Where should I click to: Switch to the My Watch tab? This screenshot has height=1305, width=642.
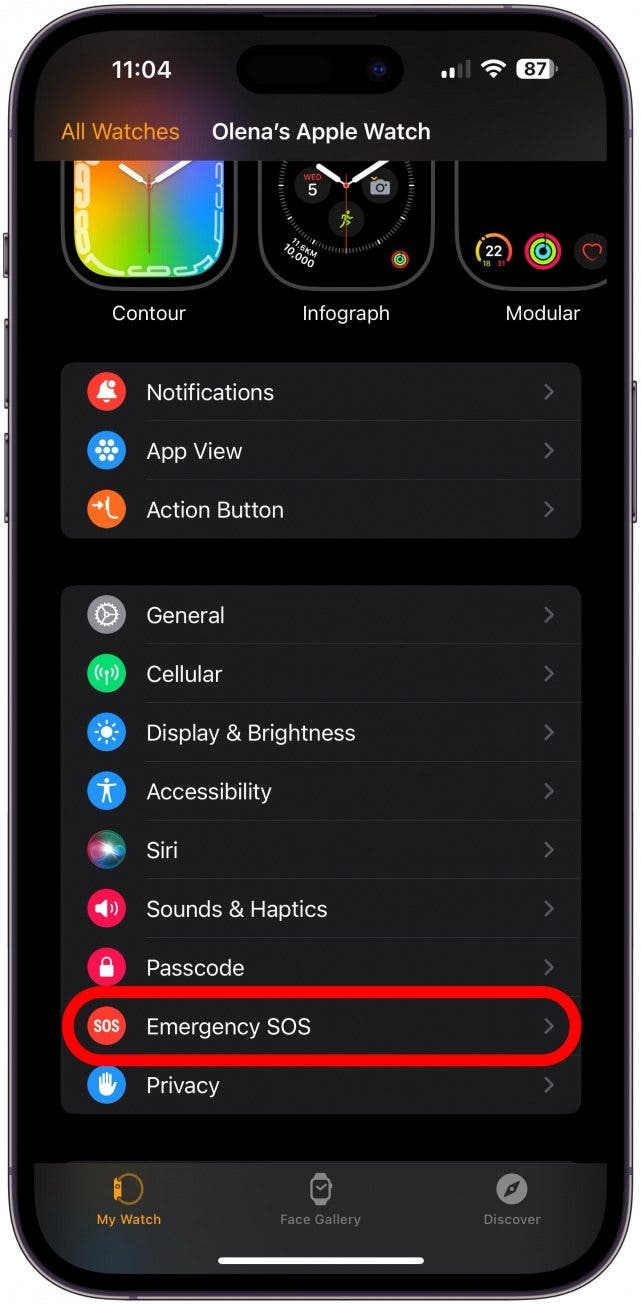(x=128, y=1199)
